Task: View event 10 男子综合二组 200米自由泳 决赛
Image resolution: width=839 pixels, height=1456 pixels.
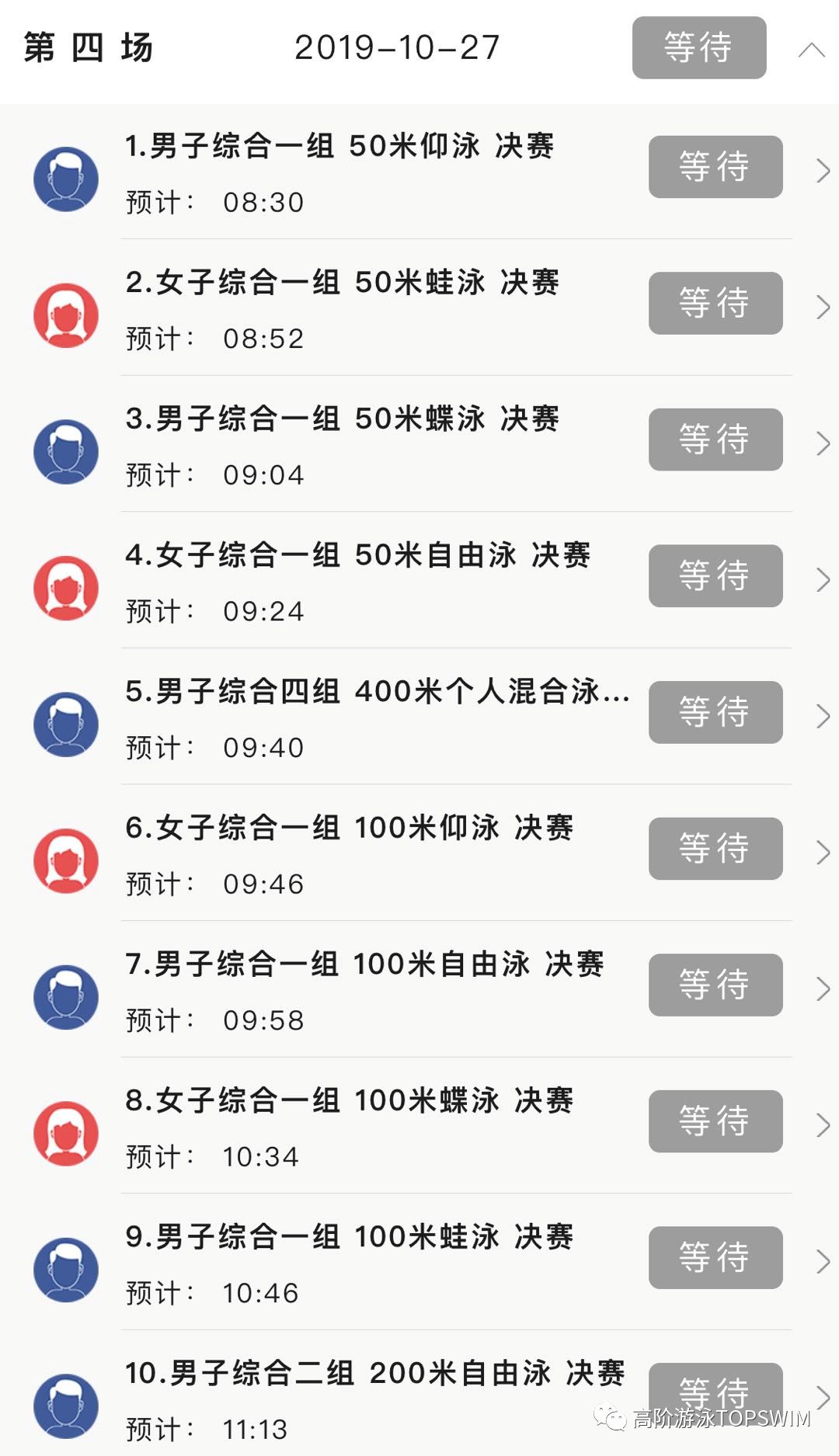Action: [374, 1373]
